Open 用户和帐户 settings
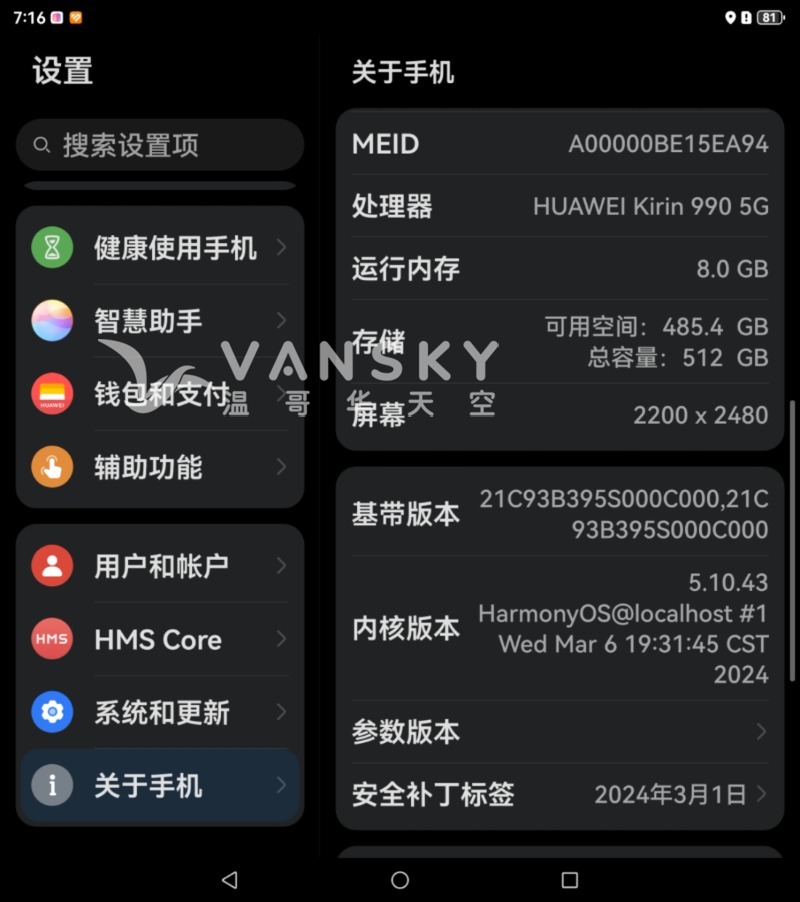 [160, 566]
